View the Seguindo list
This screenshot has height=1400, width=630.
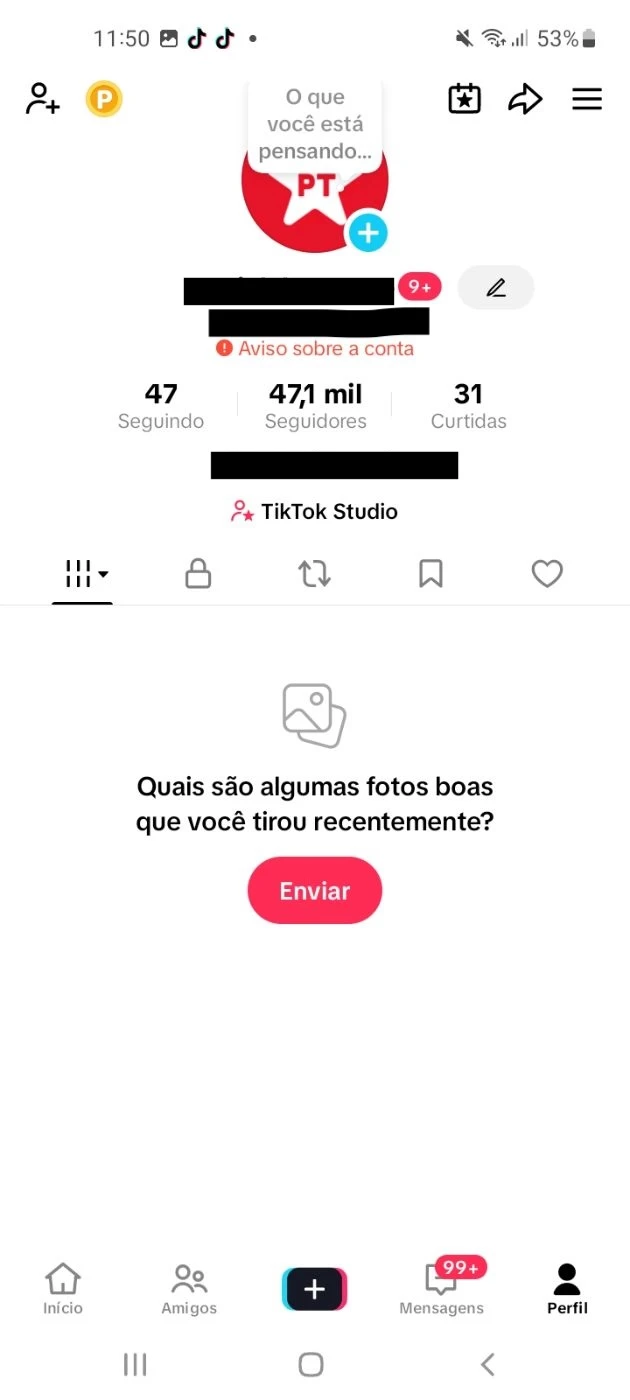click(x=161, y=406)
